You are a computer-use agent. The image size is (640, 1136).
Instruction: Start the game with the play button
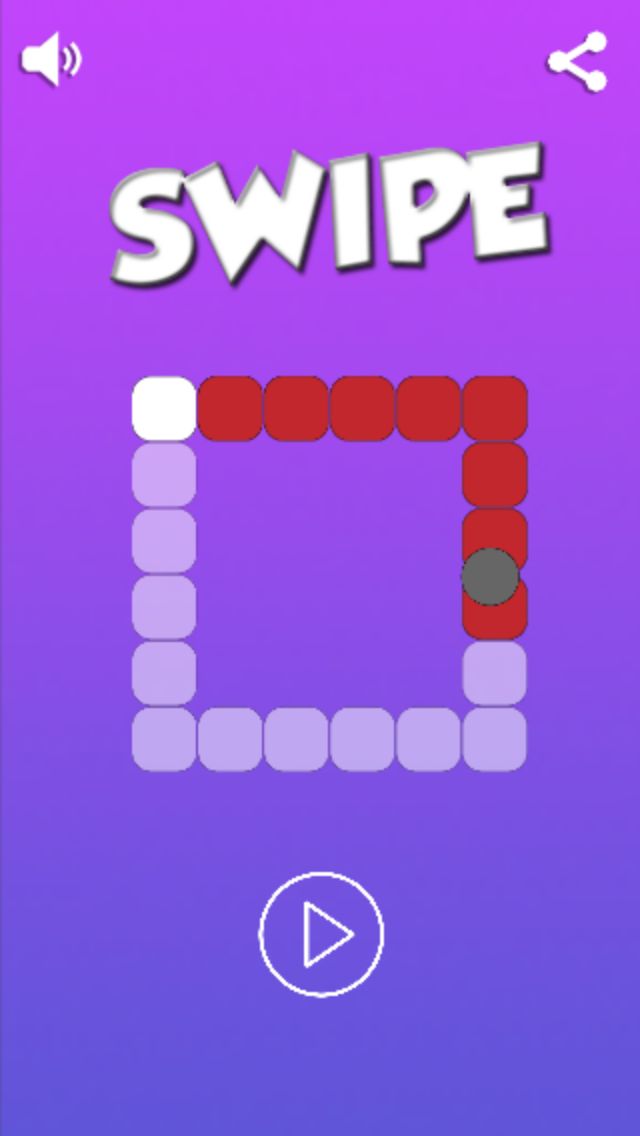pyautogui.click(x=321, y=935)
